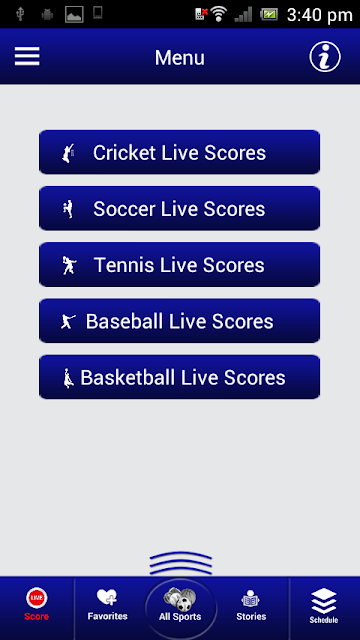
Task: Open the All Sports tab
Action: 180,606
